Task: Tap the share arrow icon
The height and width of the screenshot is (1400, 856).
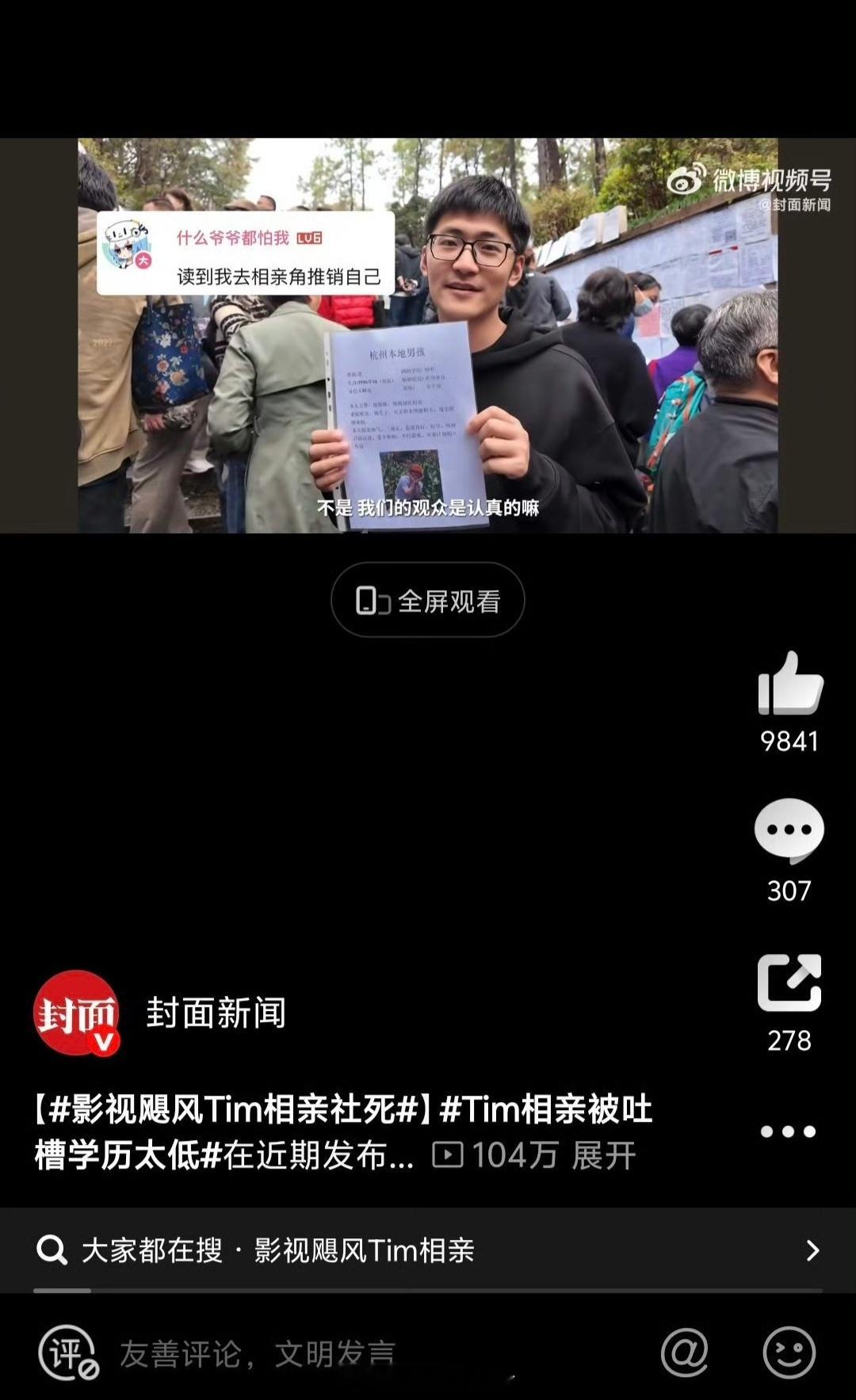Action: 791,982
